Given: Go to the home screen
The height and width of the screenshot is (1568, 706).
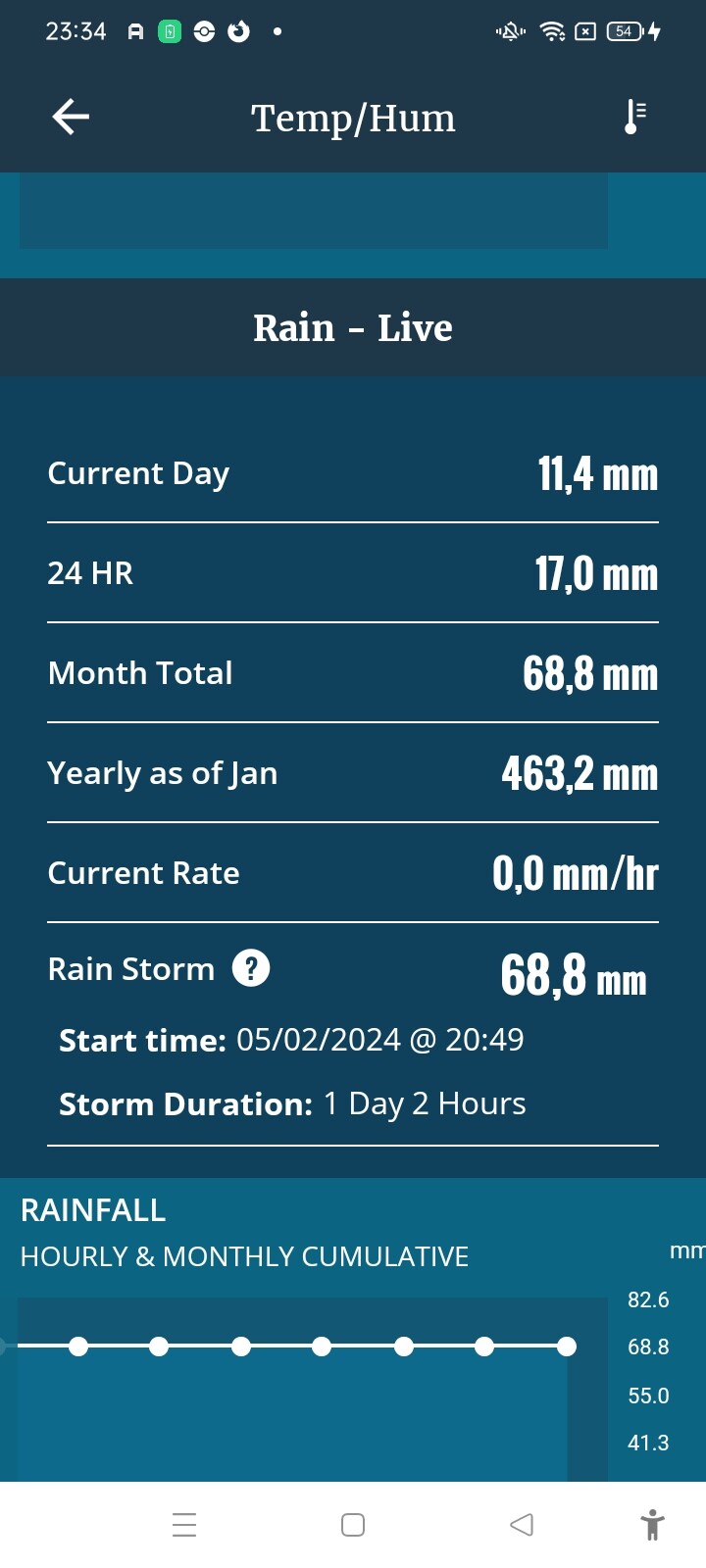Looking at the screenshot, I should point(353,1525).
